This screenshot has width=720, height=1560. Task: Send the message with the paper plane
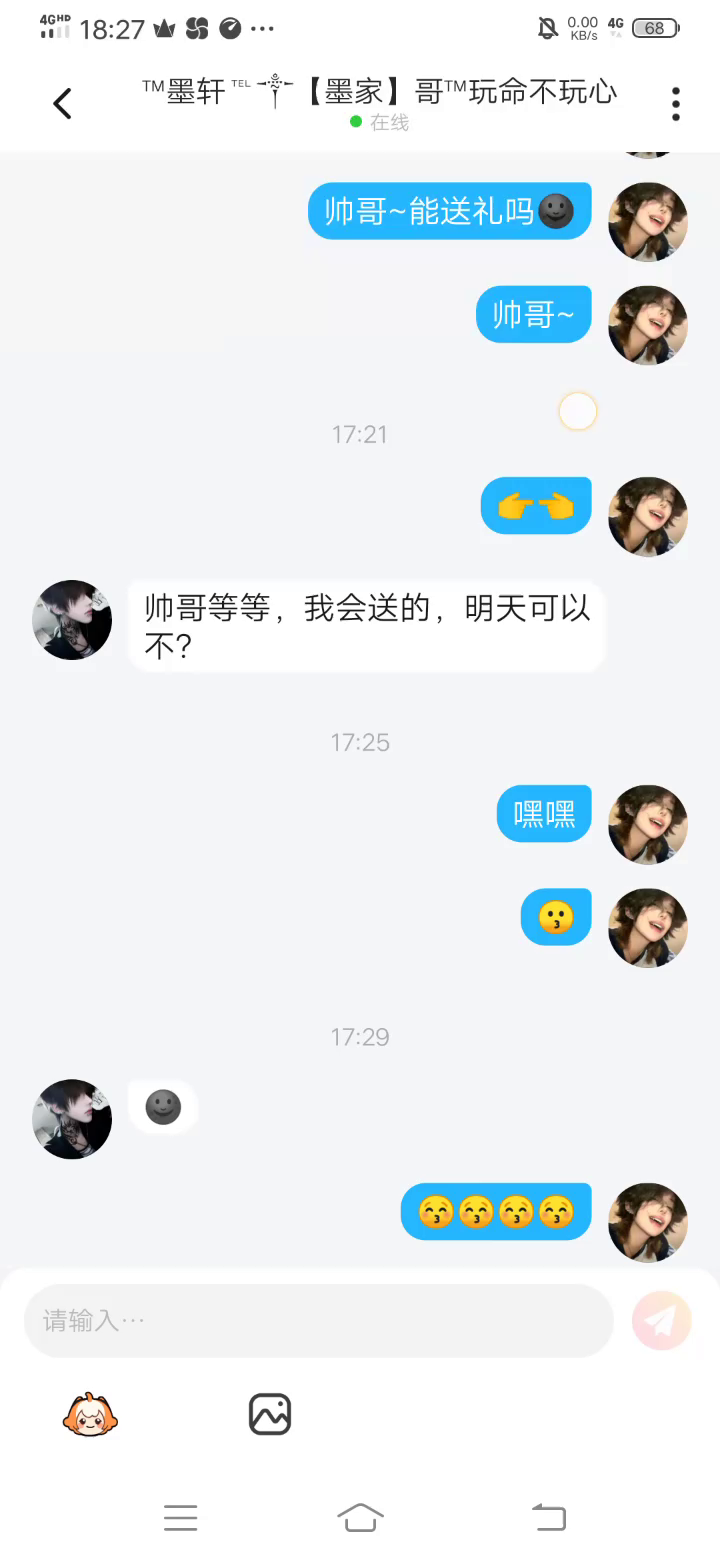pyautogui.click(x=661, y=1321)
